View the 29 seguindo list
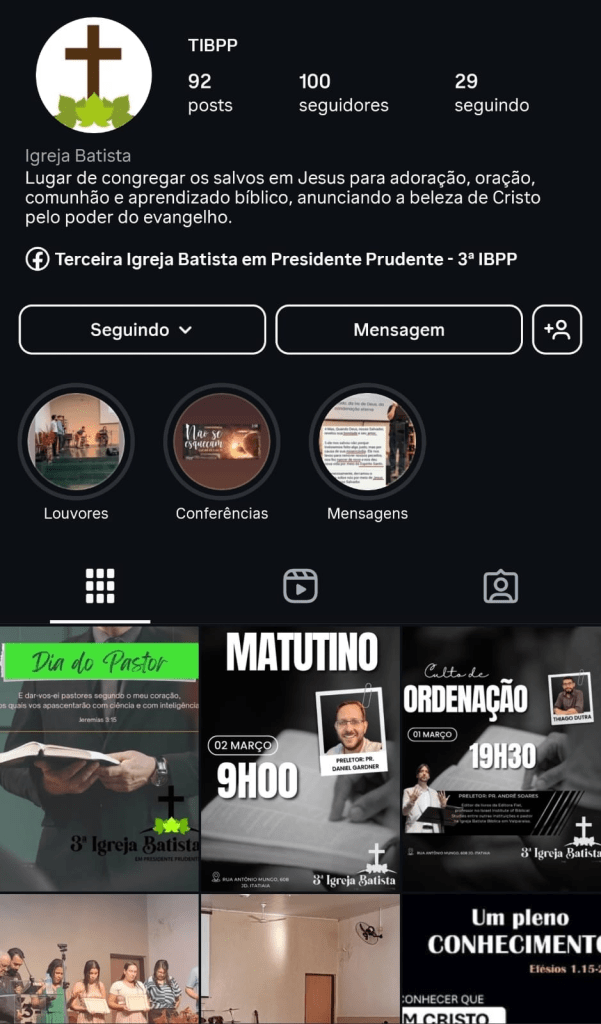This screenshot has height=1024, width=601. pos(491,93)
